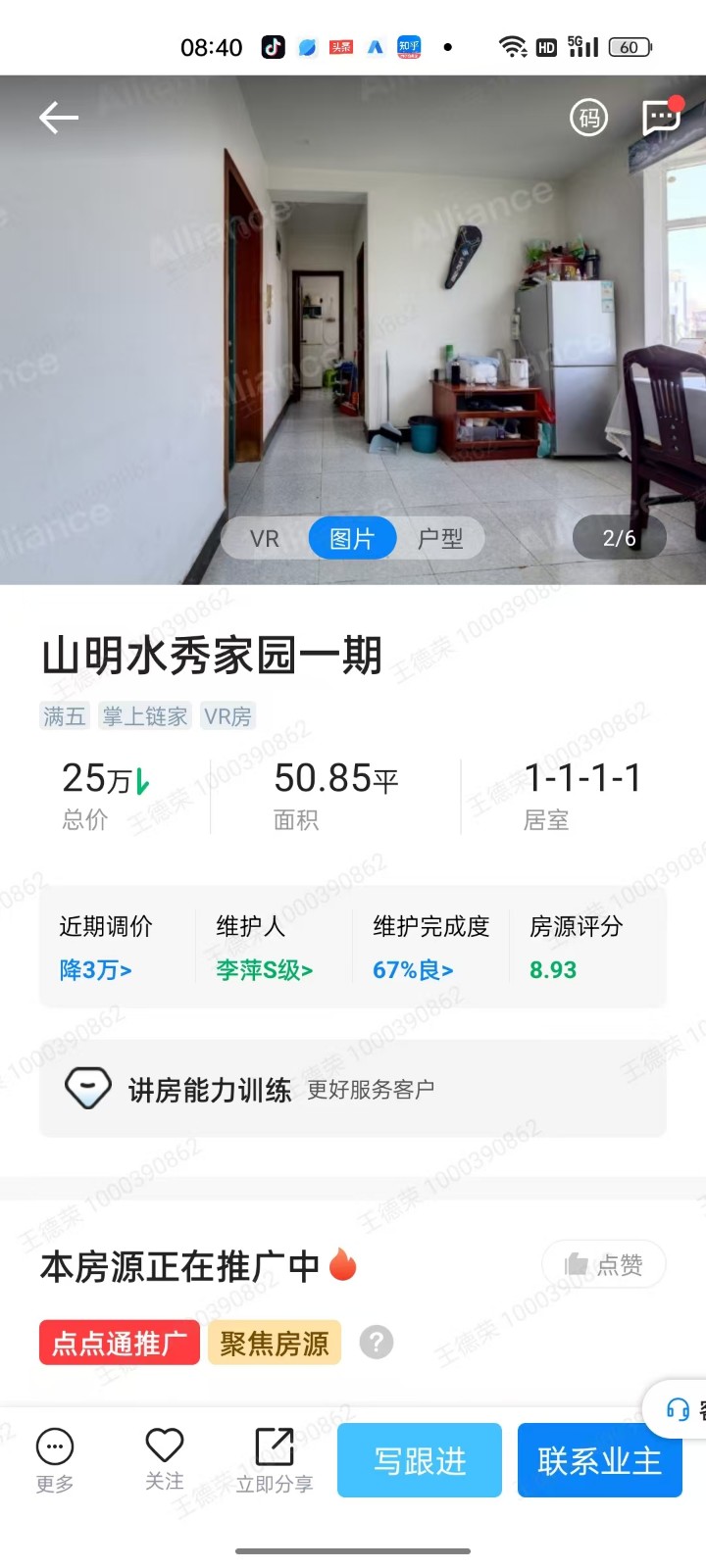Image resolution: width=706 pixels, height=1568 pixels.
Task: View maintainer 李萍S级 details
Action: pyautogui.click(x=265, y=969)
